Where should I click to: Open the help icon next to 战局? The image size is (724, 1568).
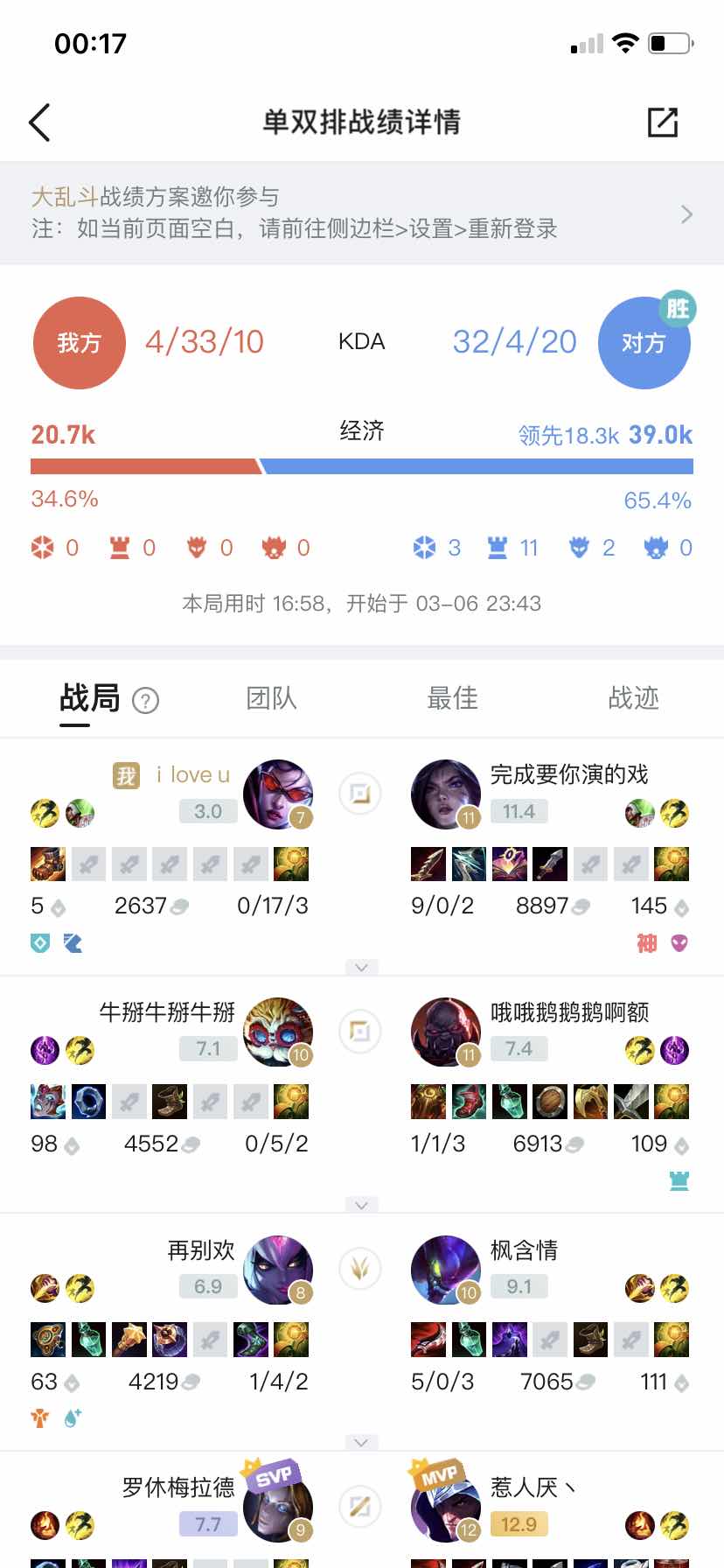(145, 701)
